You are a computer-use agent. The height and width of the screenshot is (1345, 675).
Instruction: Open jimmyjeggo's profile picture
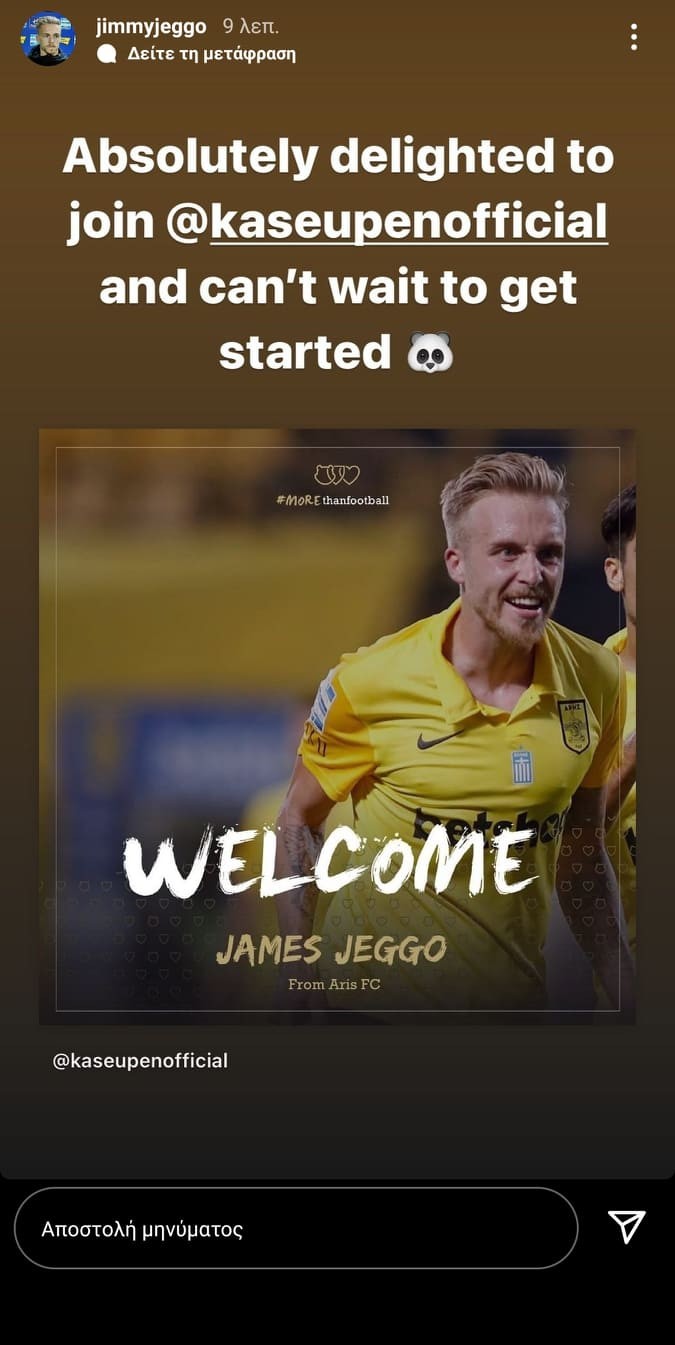point(47,38)
